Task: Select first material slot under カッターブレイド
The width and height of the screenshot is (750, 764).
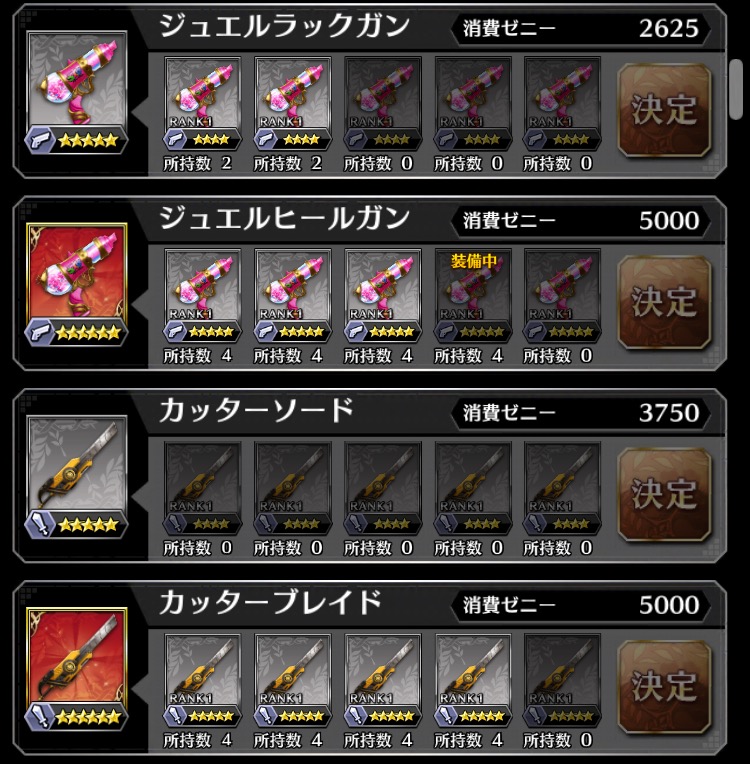Action: tap(202, 679)
